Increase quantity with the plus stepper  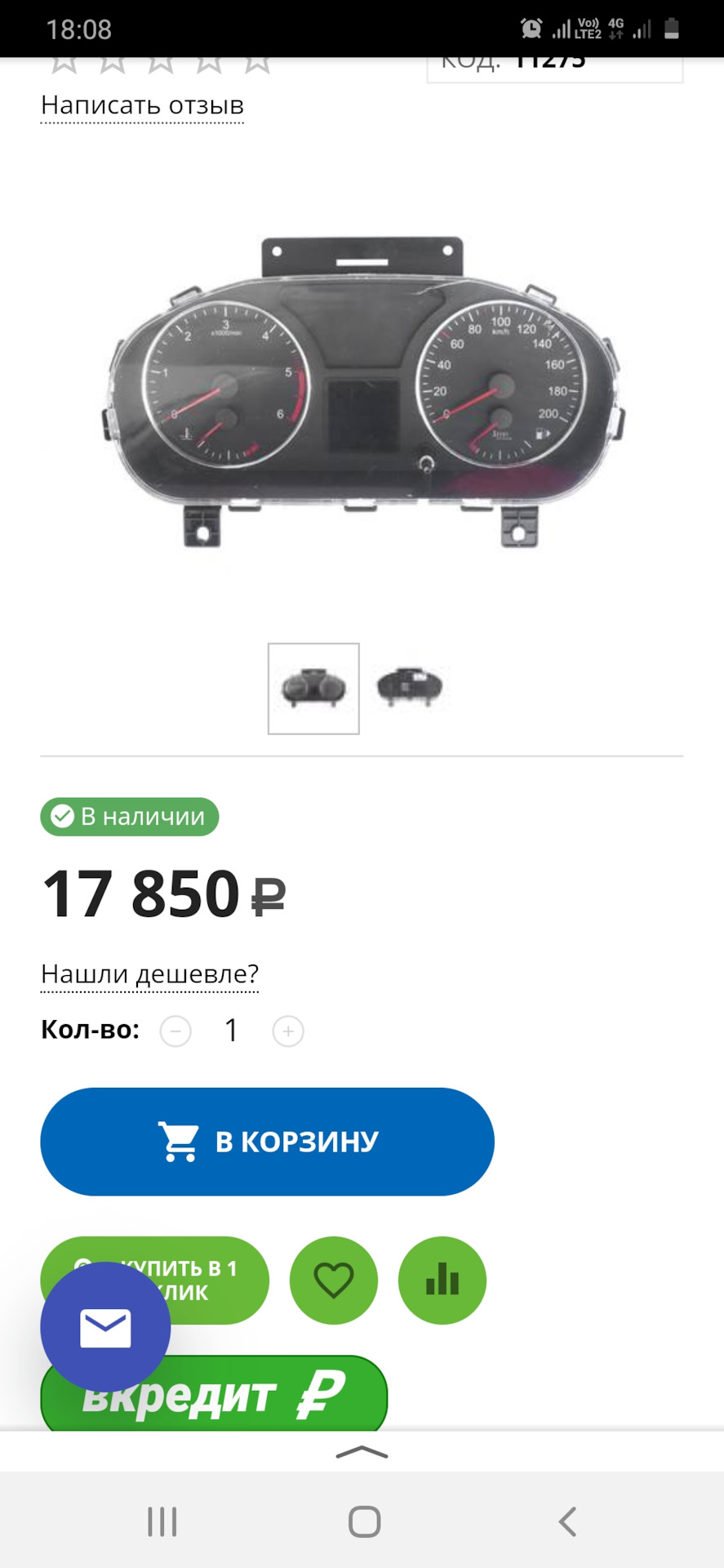287,1031
